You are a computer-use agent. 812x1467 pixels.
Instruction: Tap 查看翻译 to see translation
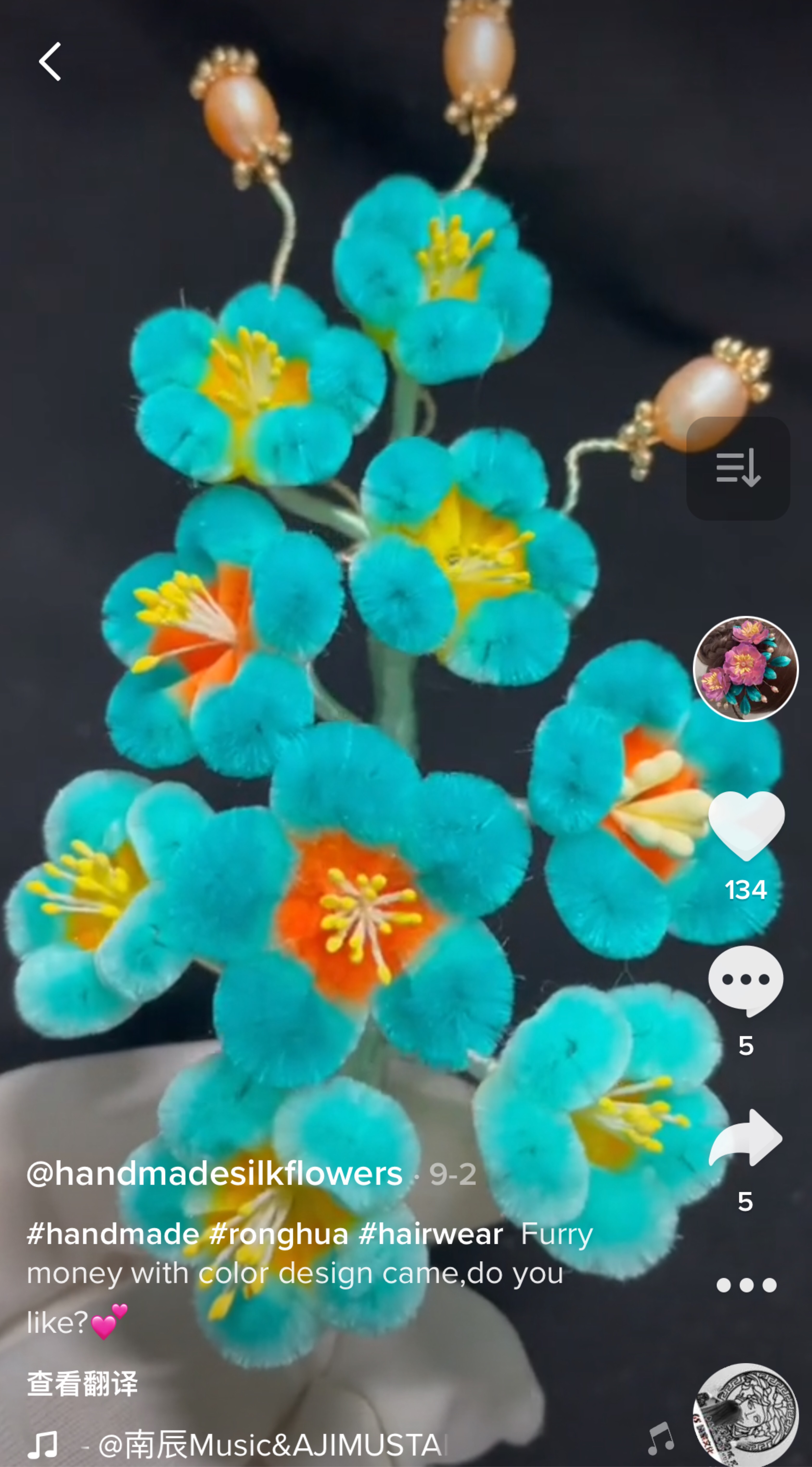[x=83, y=1384]
